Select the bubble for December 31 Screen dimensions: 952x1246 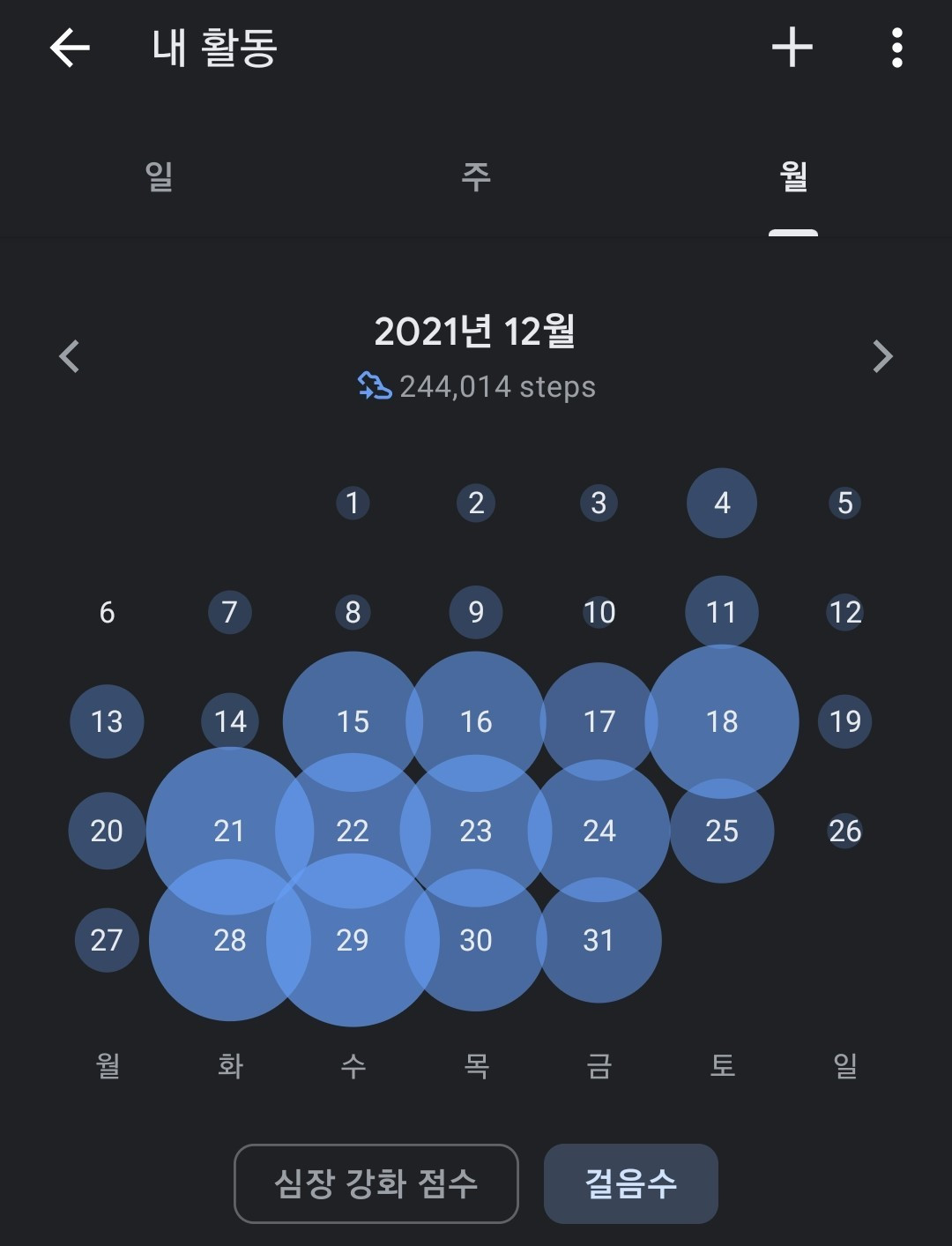(599, 941)
